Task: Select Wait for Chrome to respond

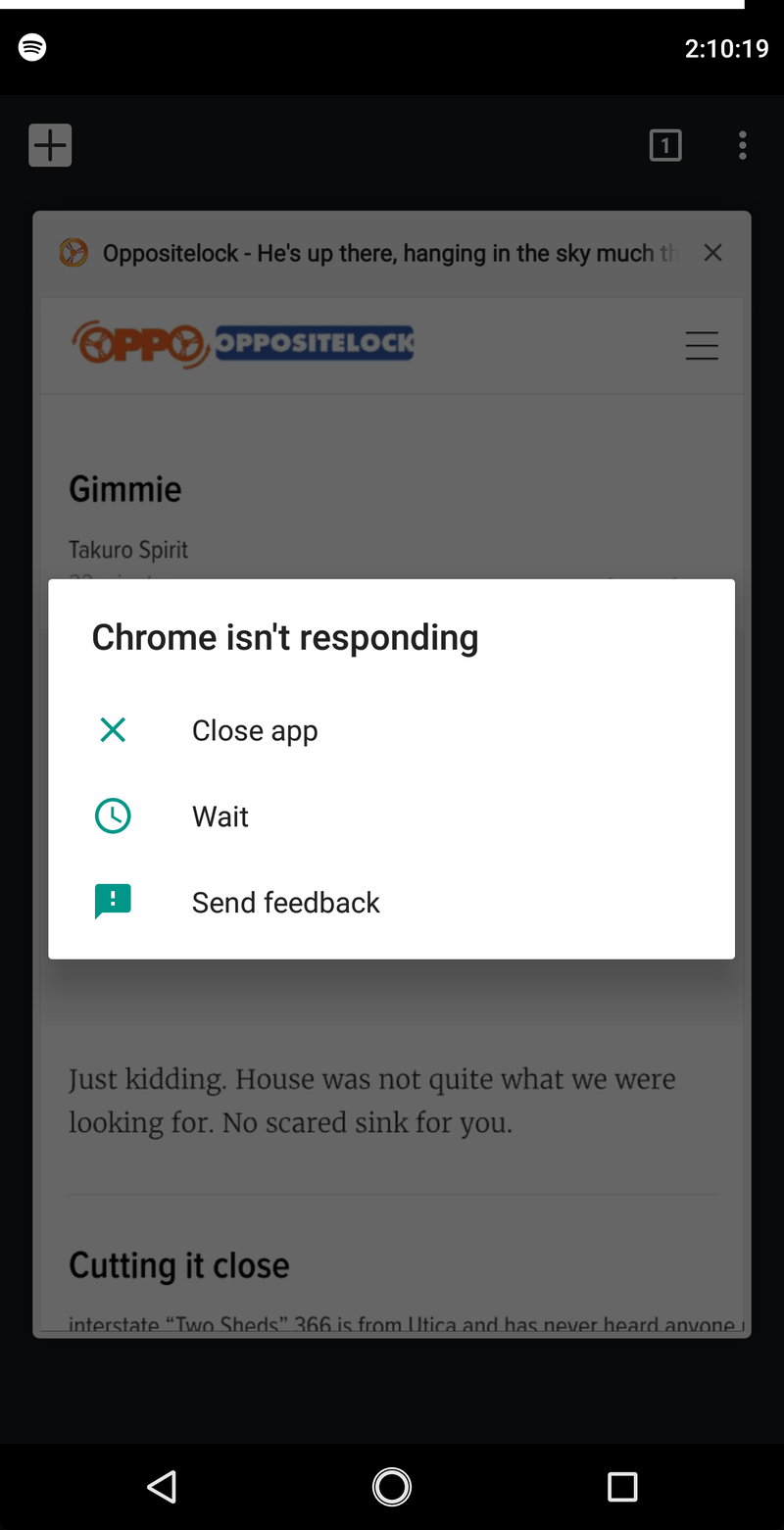Action: tap(391, 816)
